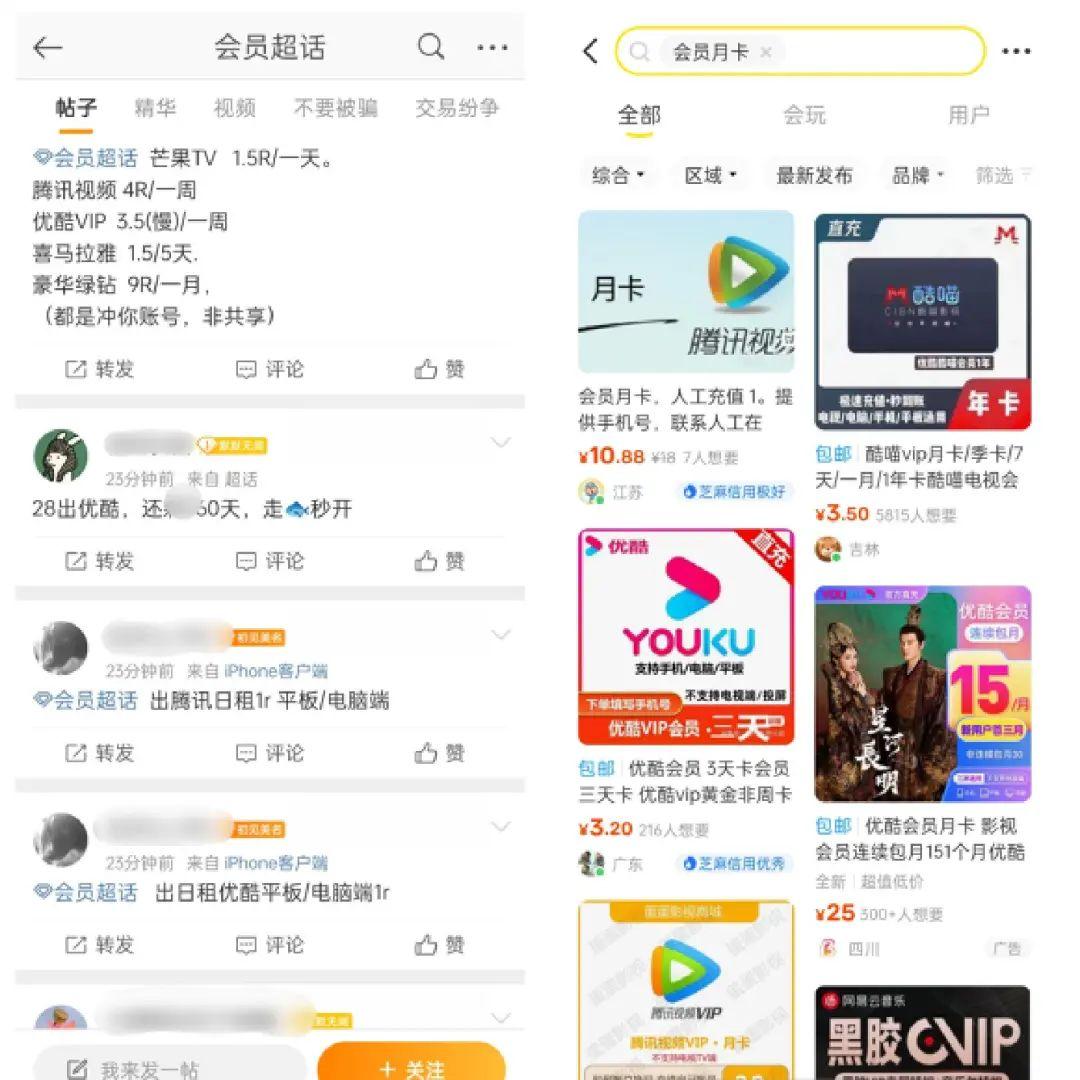Expand the 综合 sort dropdown
The width and height of the screenshot is (1080, 1080).
click(x=619, y=176)
